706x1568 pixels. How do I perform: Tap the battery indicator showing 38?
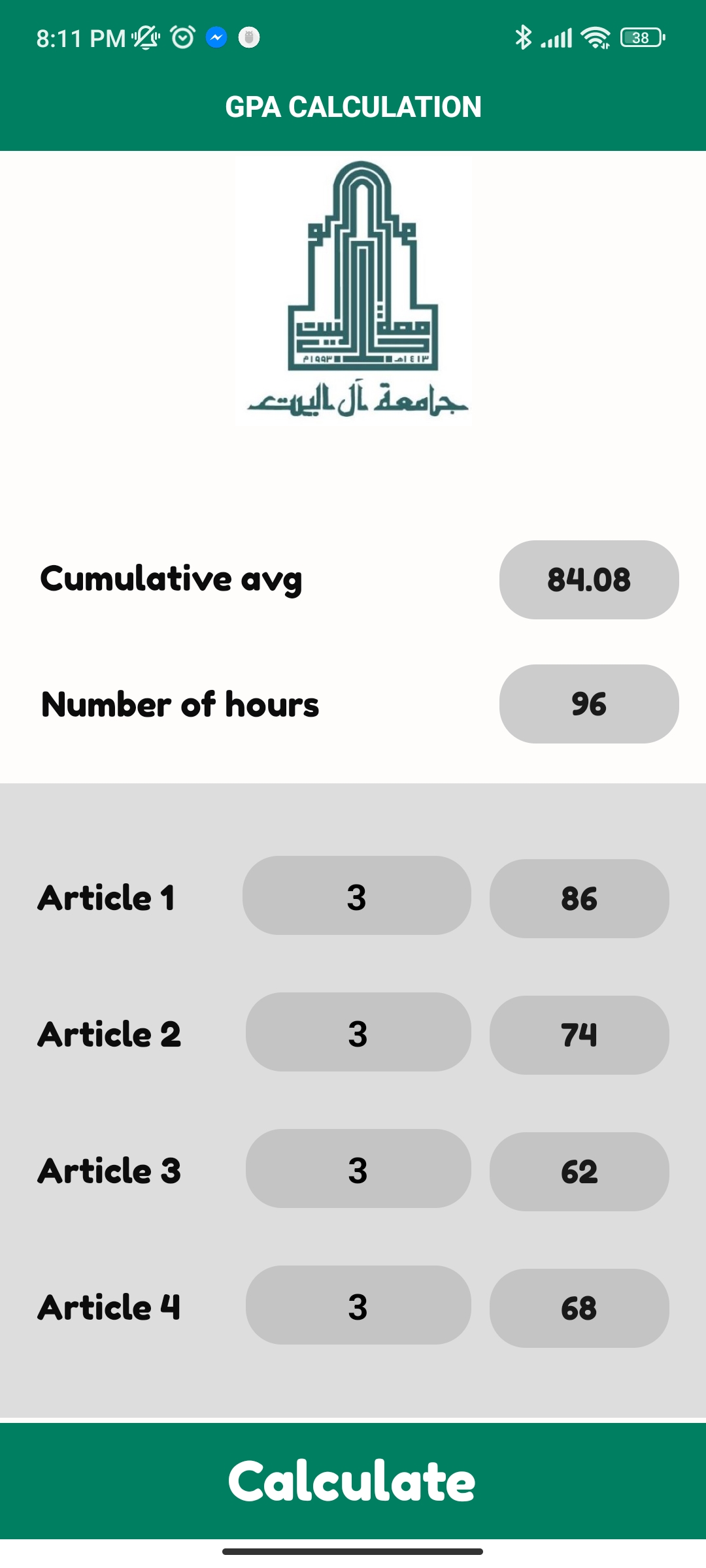point(639,37)
